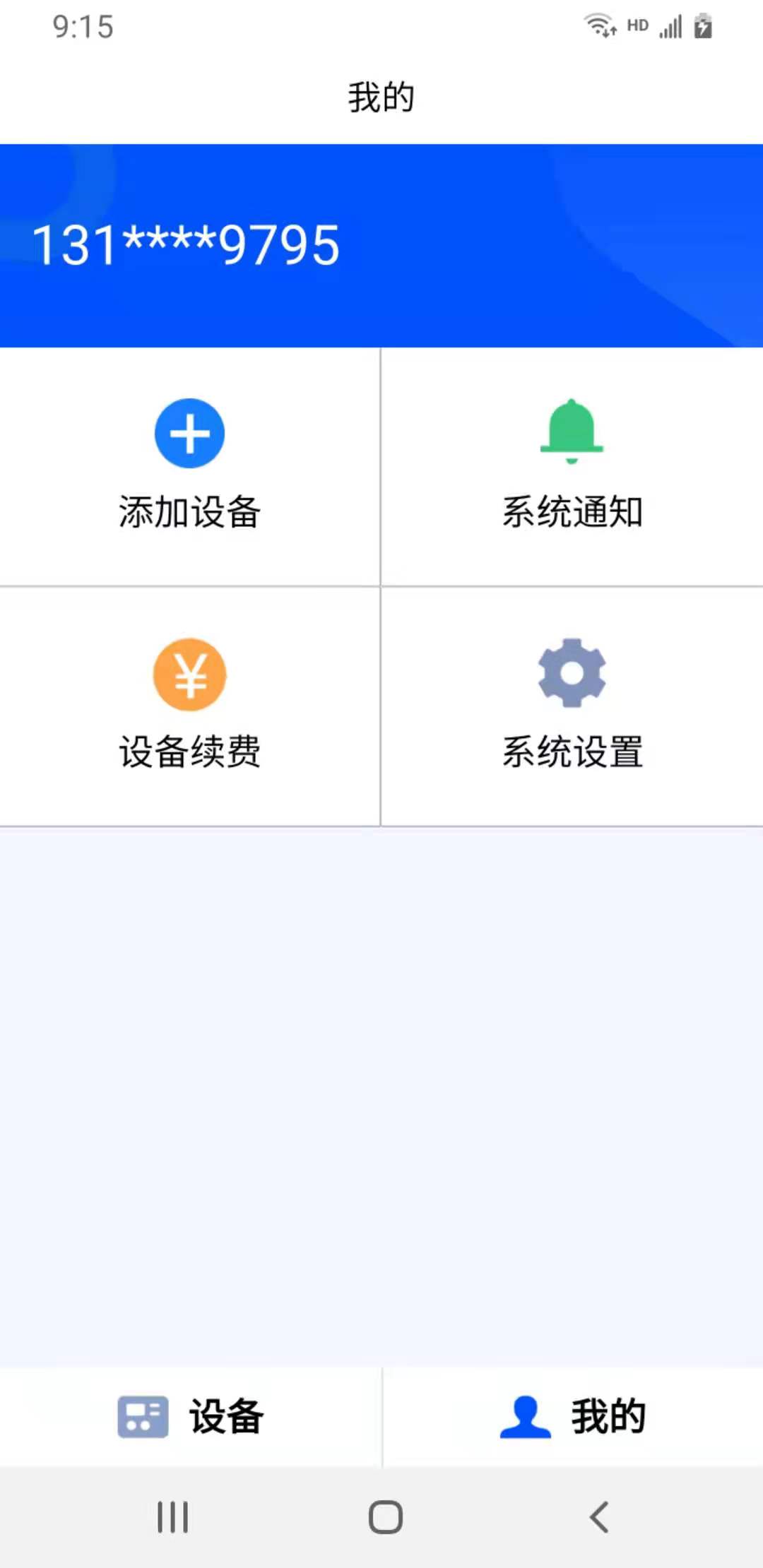Image resolution: width=763 pixels, height=1568 pixels.
Task: Tap the device grid icon in bottom bar
Action: (141, 1415)
